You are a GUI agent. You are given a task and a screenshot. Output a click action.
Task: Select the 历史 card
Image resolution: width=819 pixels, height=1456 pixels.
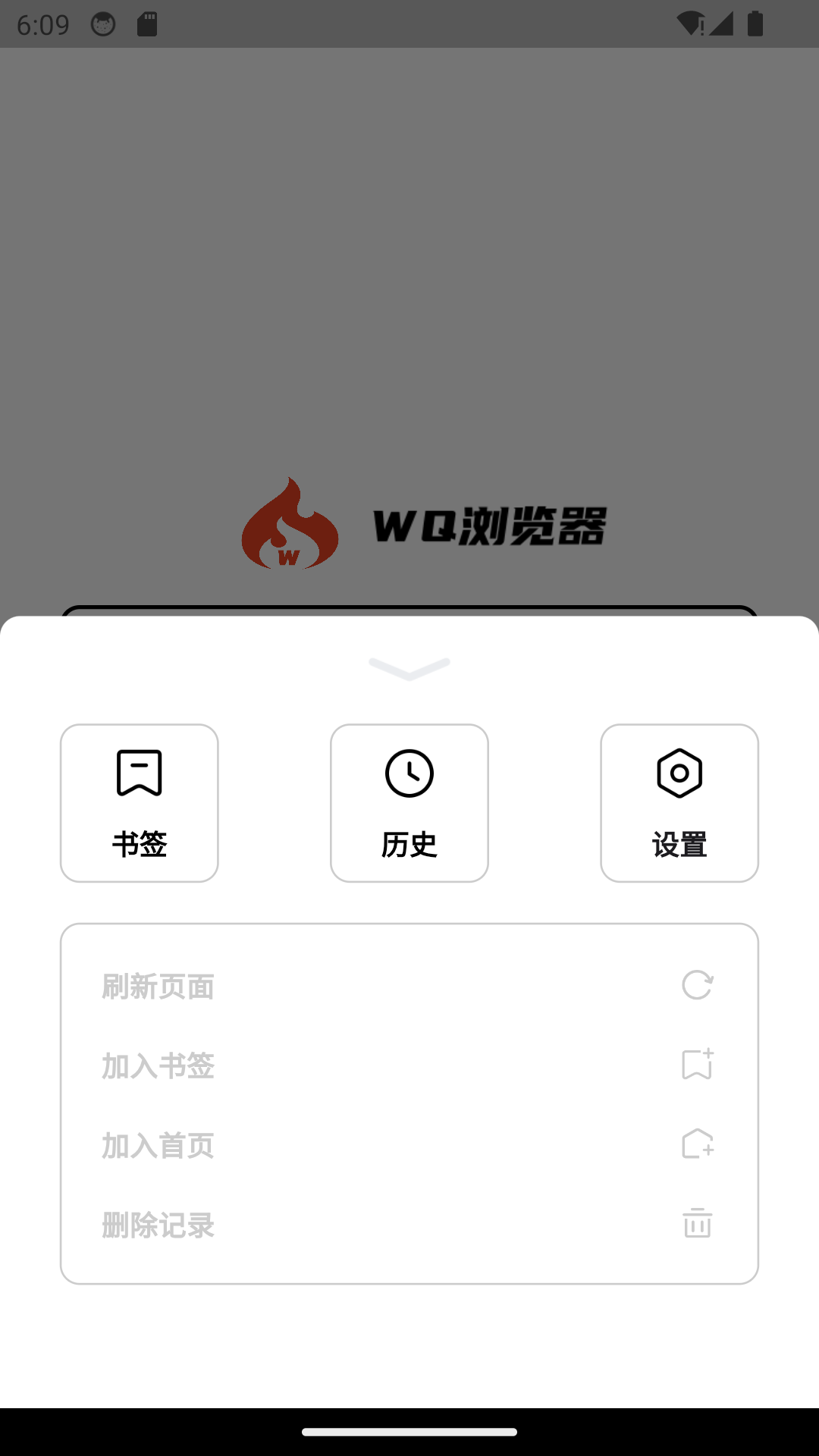pyautogui.click(x=409, y=802)
